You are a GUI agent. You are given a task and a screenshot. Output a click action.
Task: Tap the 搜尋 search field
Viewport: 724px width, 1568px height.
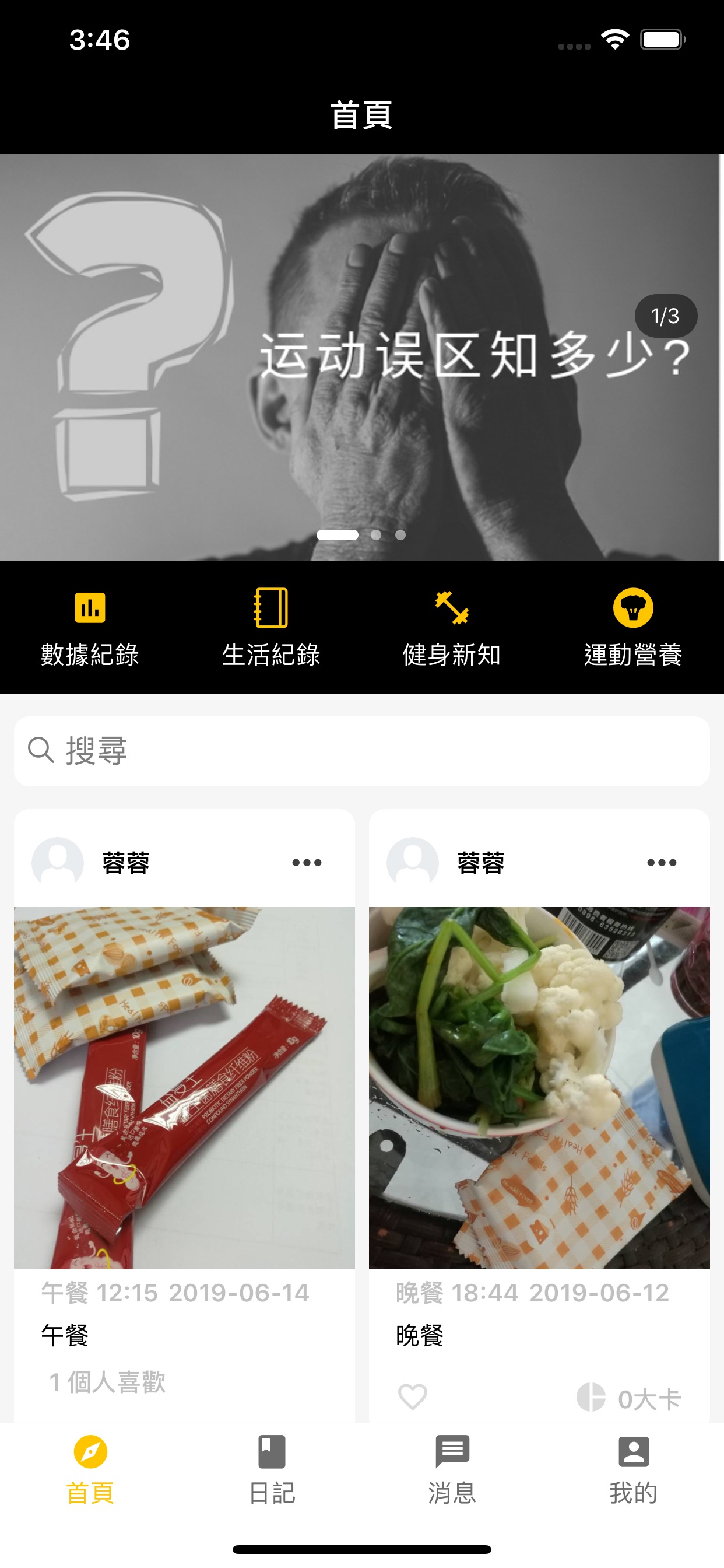click(x=361, y=751)
